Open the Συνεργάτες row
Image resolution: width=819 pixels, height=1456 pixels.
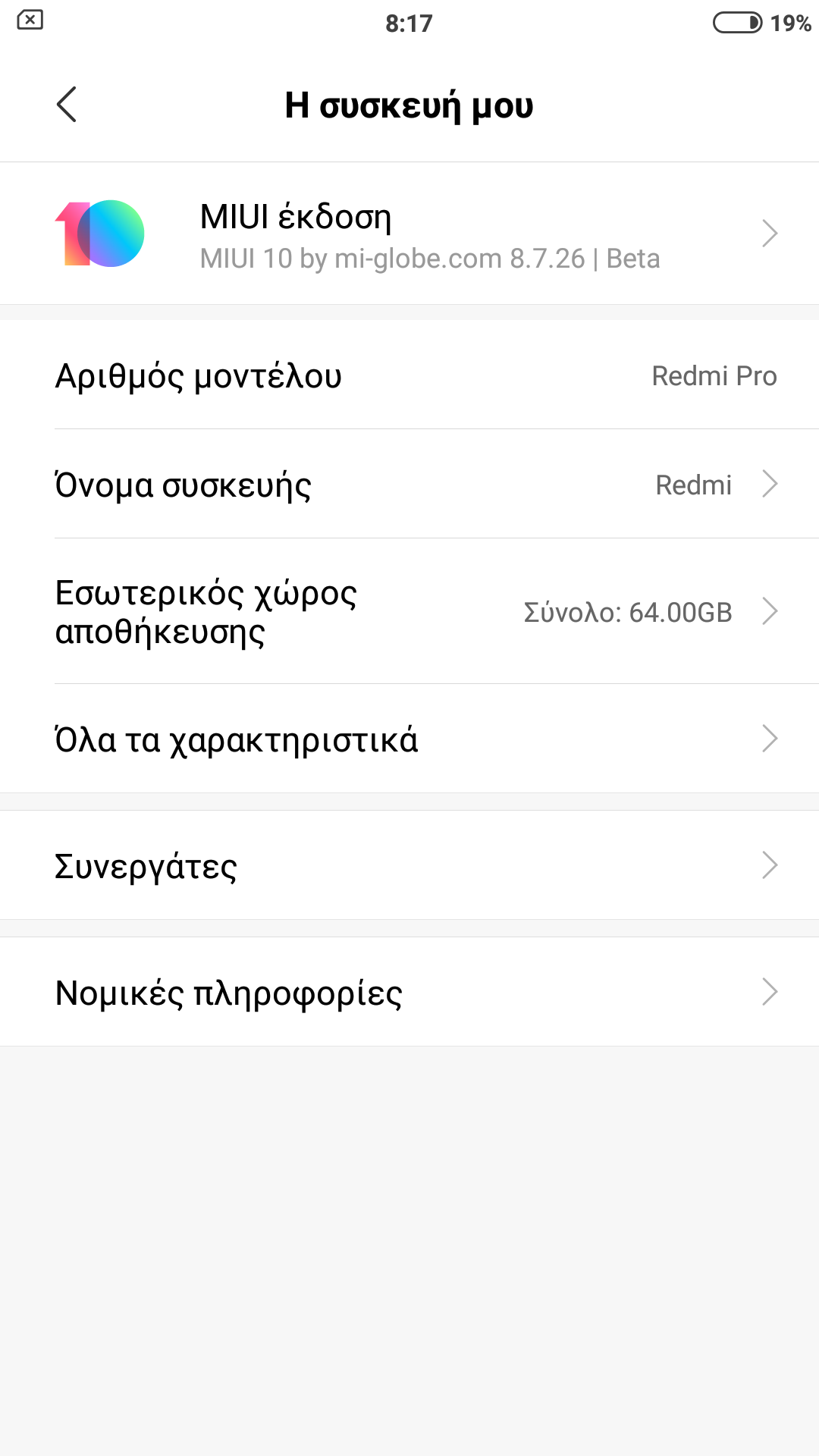click(x=409, y=865)
